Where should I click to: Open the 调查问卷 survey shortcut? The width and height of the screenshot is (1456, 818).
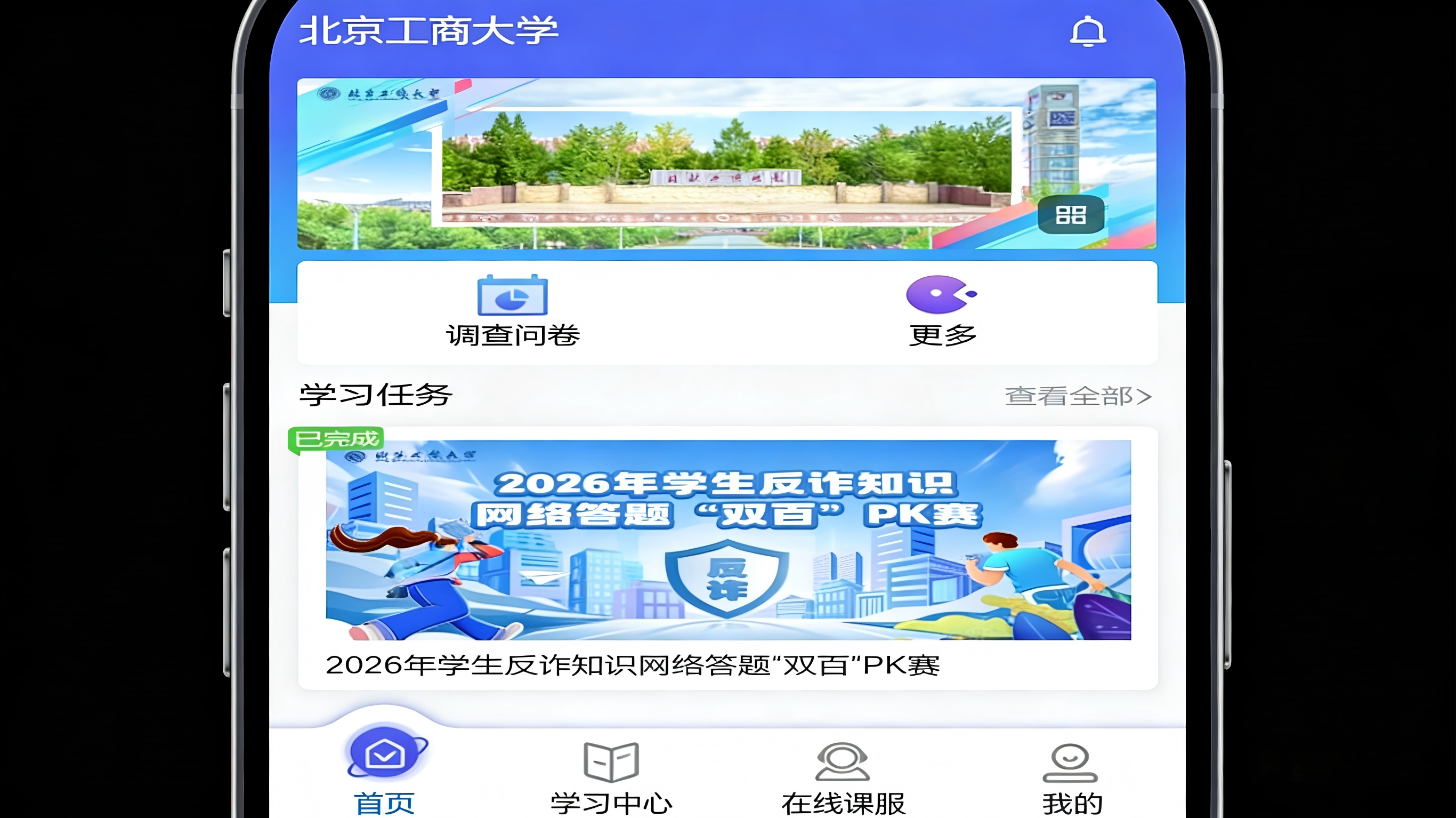click(x=513, y=311)
